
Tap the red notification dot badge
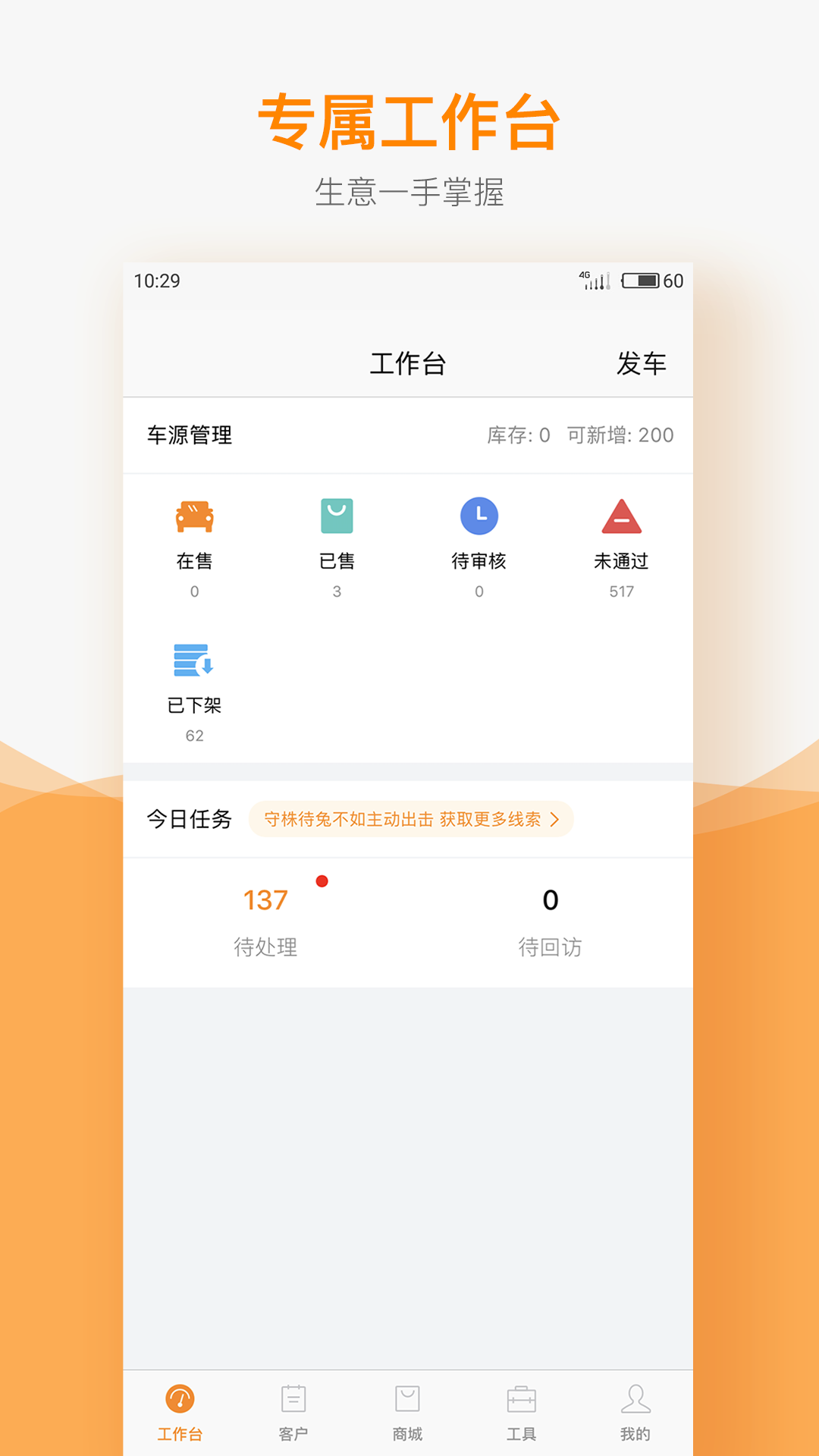[322, 880]
